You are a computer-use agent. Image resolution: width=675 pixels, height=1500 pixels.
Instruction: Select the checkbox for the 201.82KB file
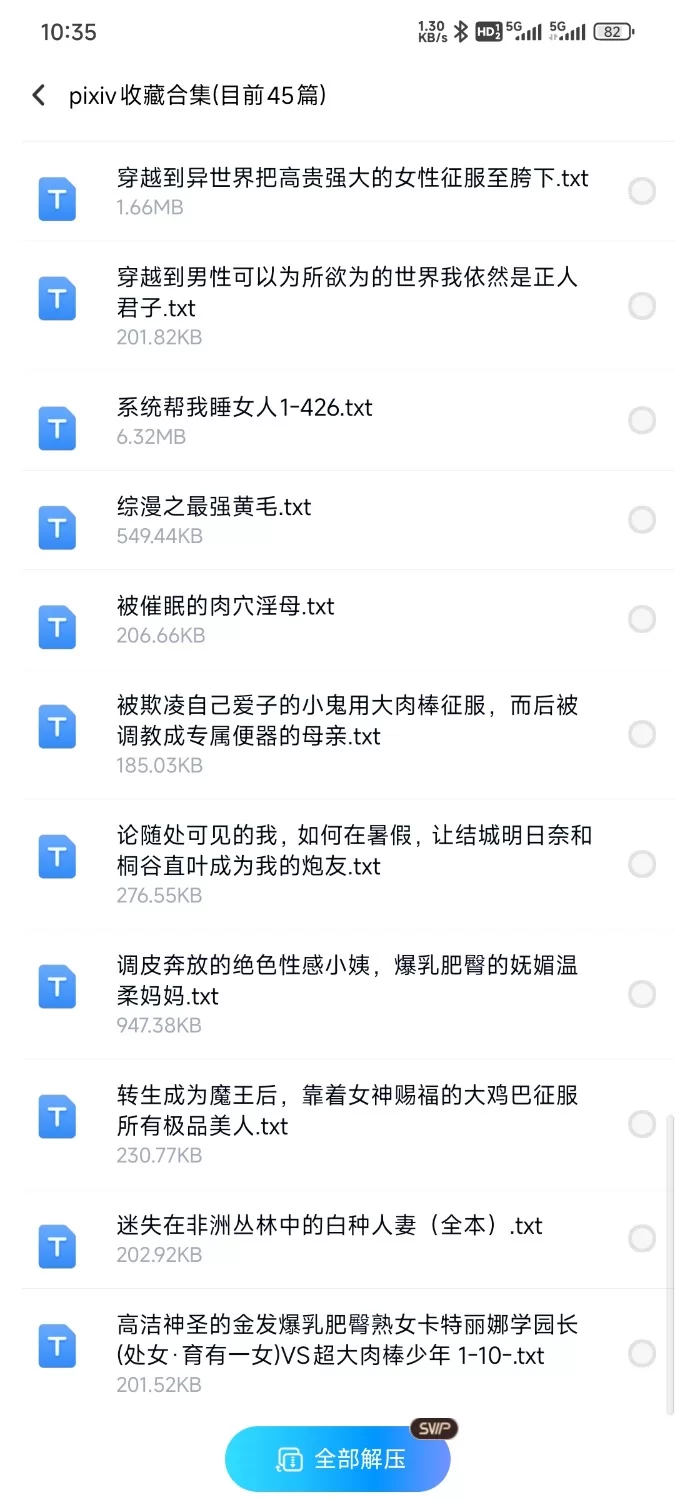pos(642,306)
